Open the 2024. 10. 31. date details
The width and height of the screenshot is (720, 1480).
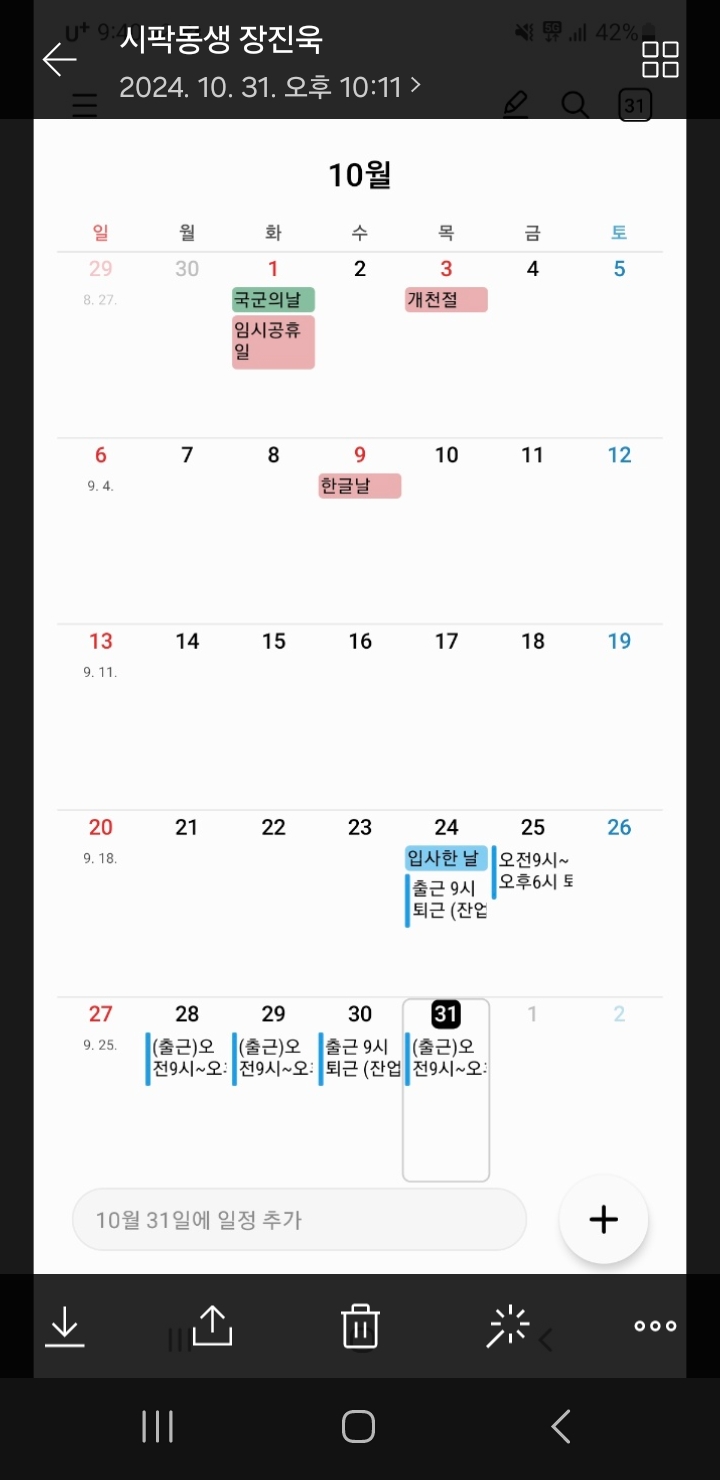pos(269,87)
